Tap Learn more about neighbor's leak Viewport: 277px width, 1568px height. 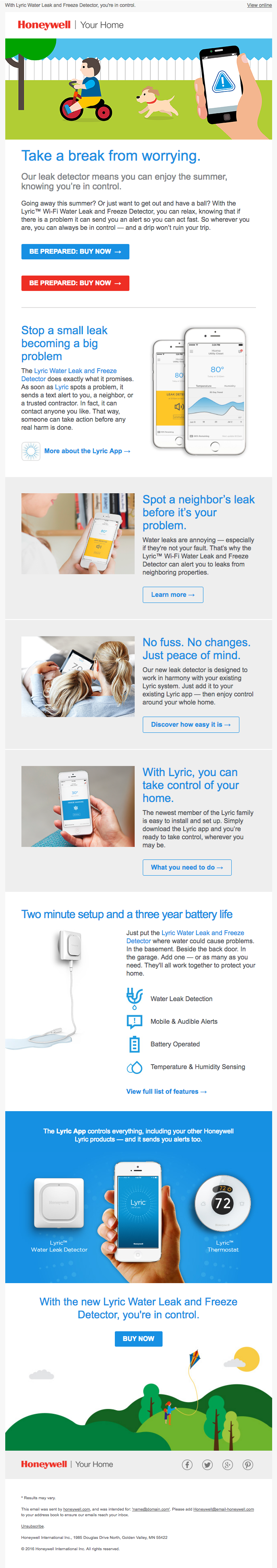[172, 595]
